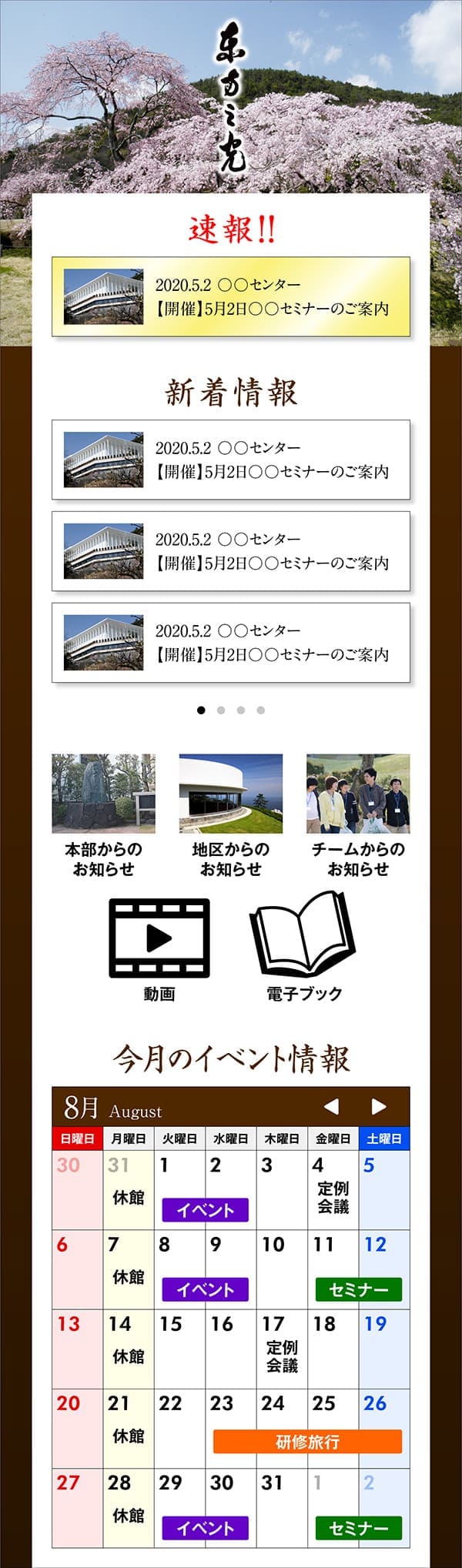Jump to the last news carousel dot
462x1568 pixels.
(x=261, y=710)
